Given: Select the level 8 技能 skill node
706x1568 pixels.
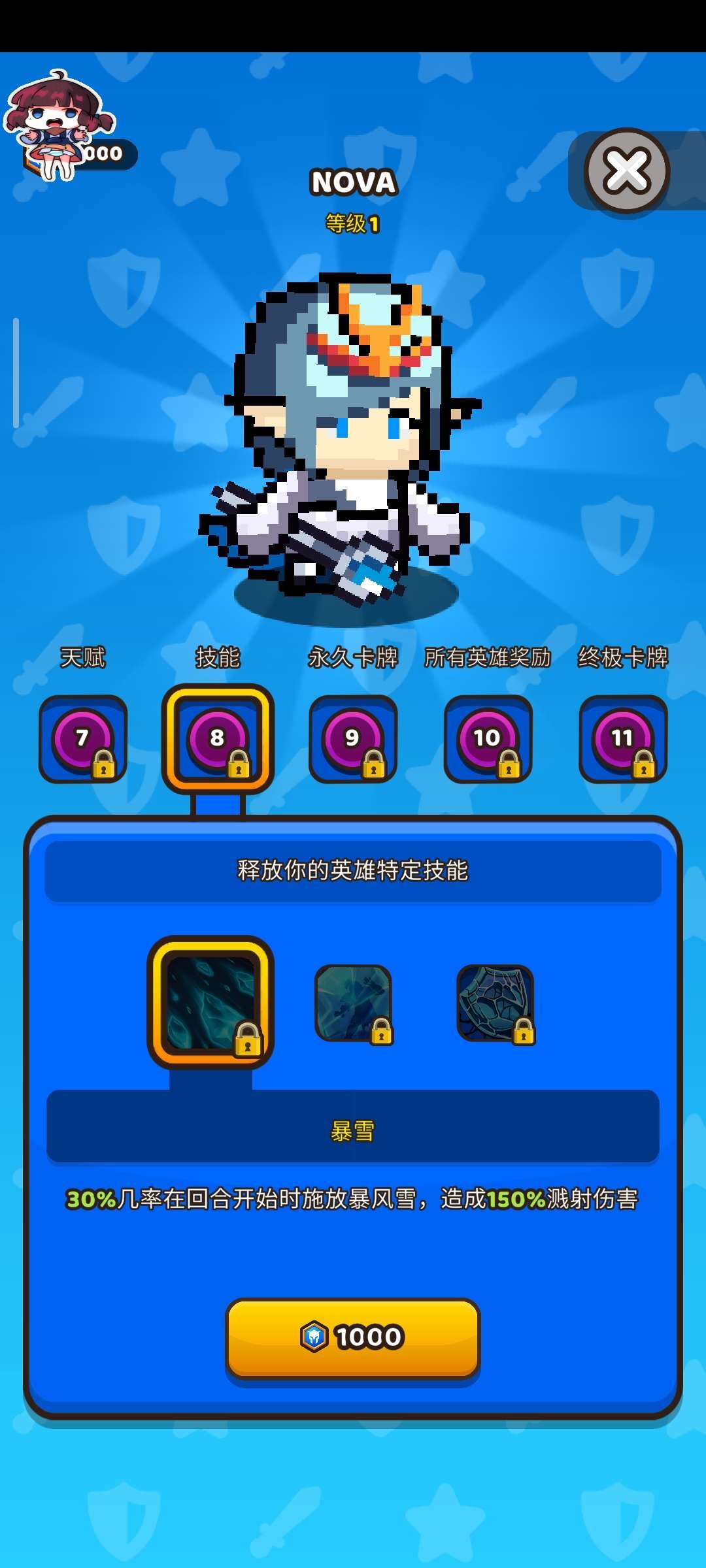Looking at the screenshot, I should pyautogui.click(x=218, y=739).
